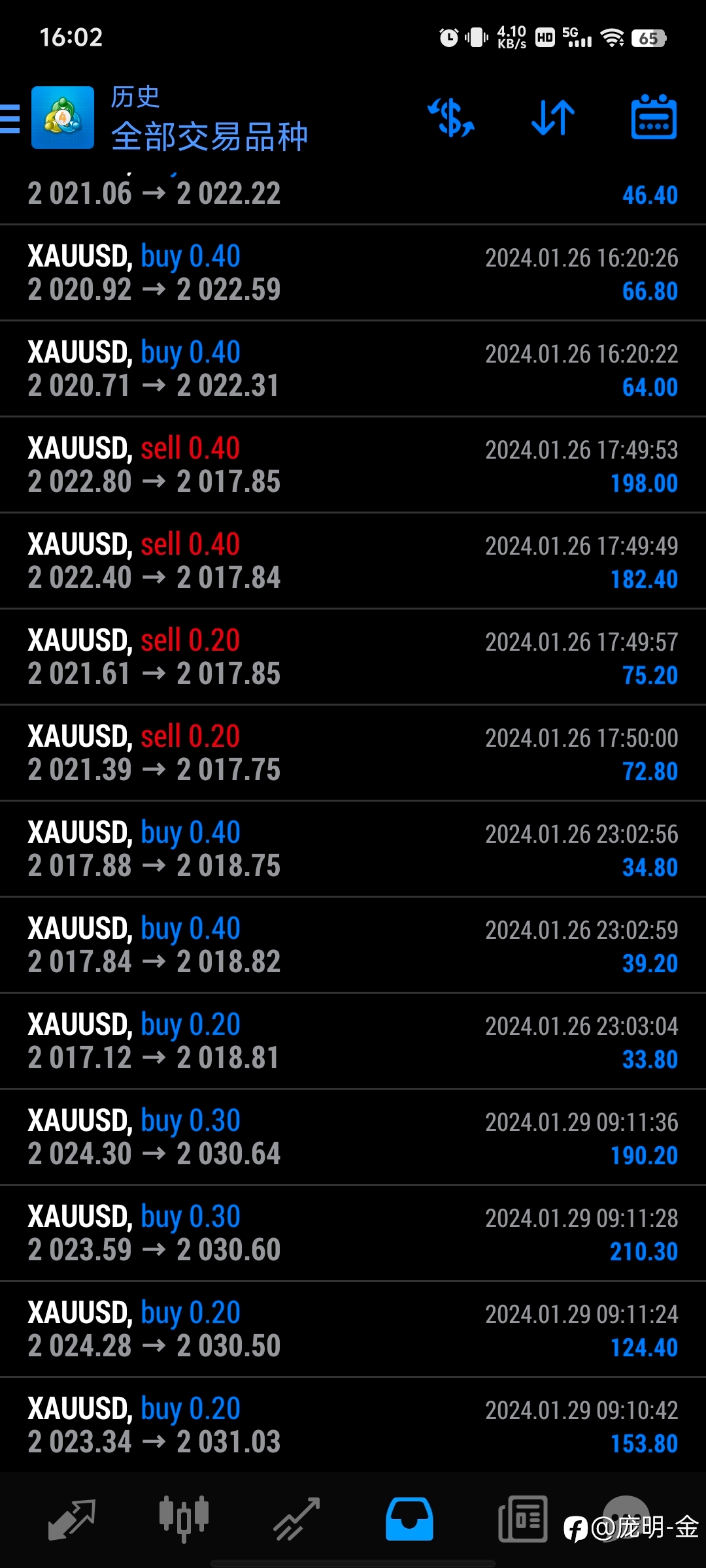The width and height of the screenshot is (706, 1568).
Task: Open the sort order arrows
Action: point(553,118)
